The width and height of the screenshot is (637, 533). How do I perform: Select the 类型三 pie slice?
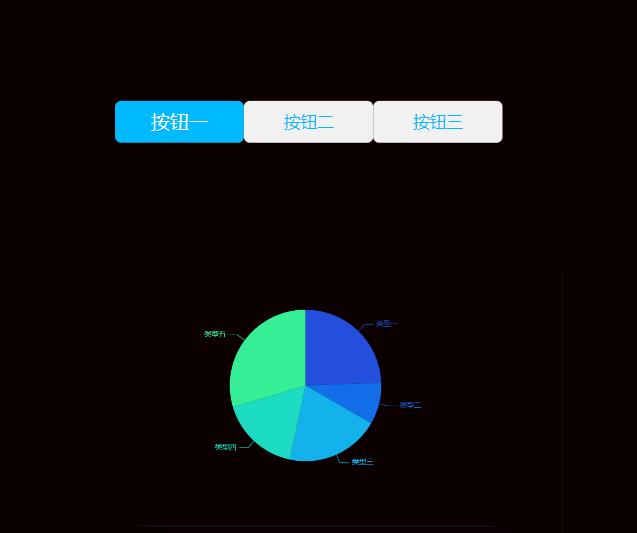(x=330, y=426)
